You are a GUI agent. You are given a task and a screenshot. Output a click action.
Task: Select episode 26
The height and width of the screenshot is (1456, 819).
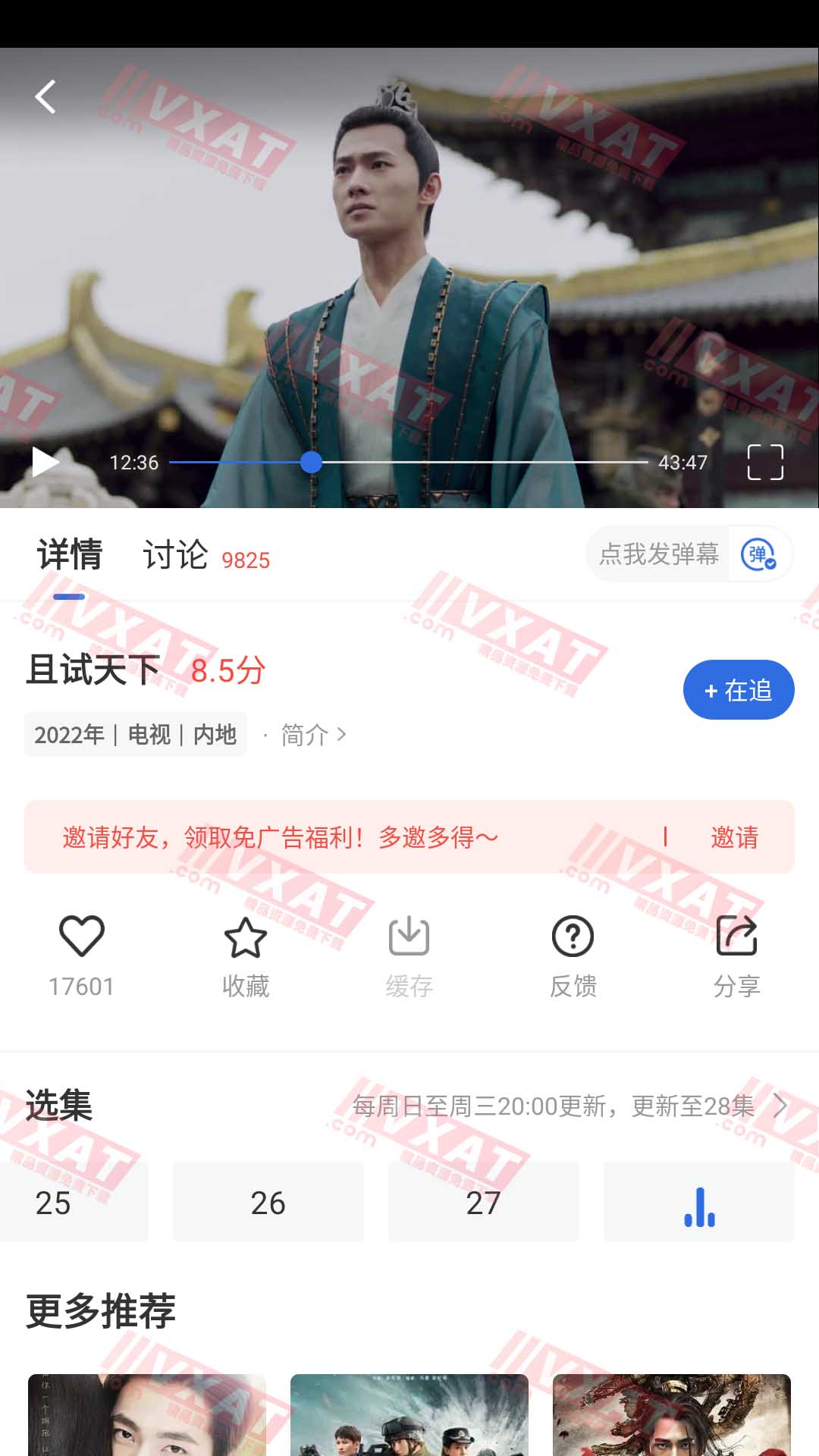pyautogui.click(x=268, y=1203)
